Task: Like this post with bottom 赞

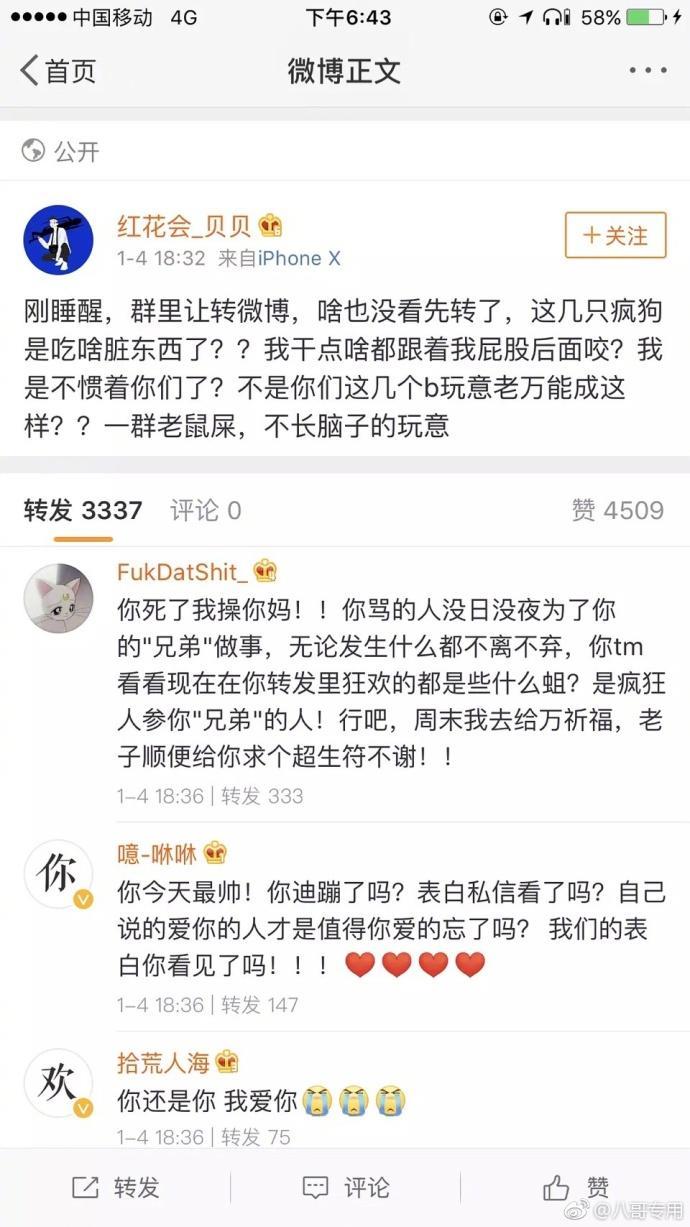Action: 576,1187
